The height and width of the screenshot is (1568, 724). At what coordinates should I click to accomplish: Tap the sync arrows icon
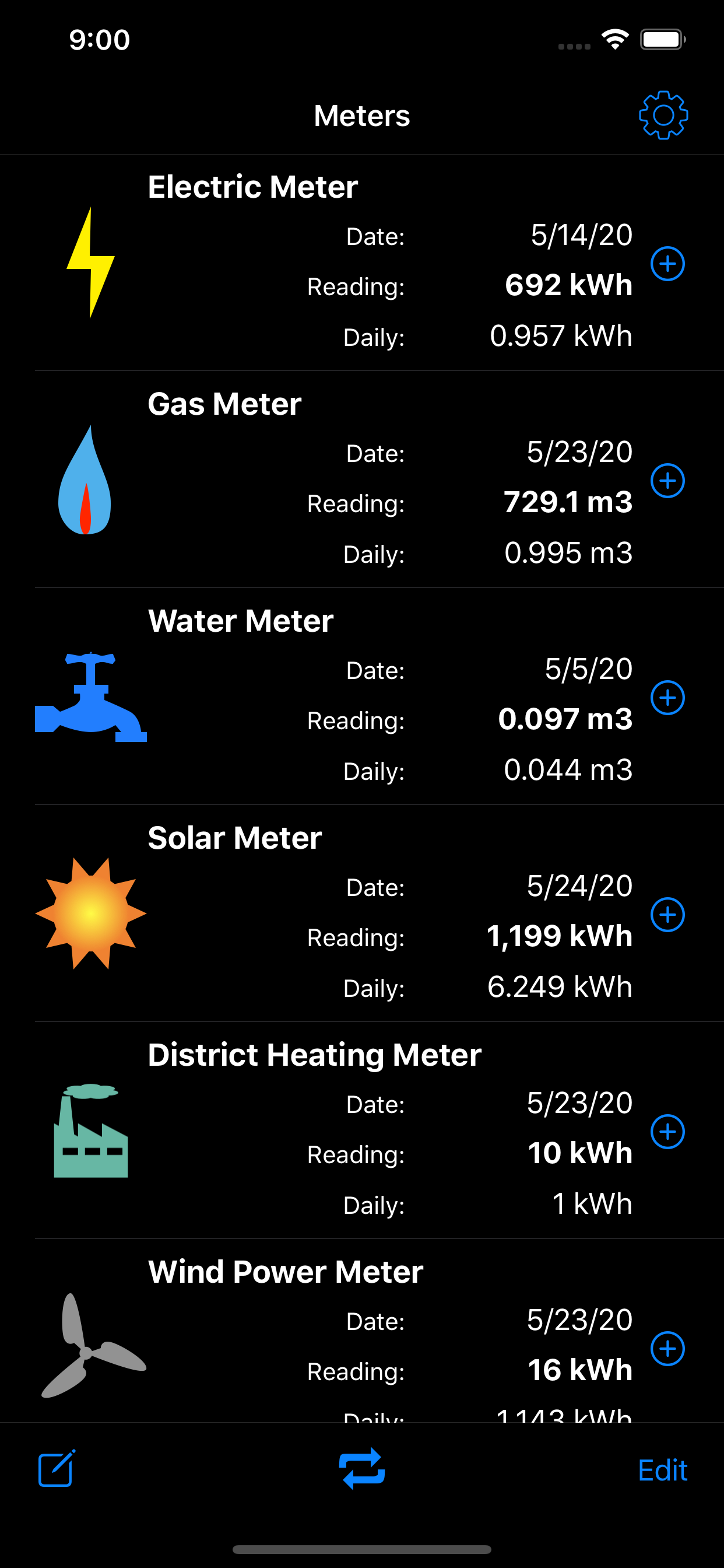pos(362,1468)
